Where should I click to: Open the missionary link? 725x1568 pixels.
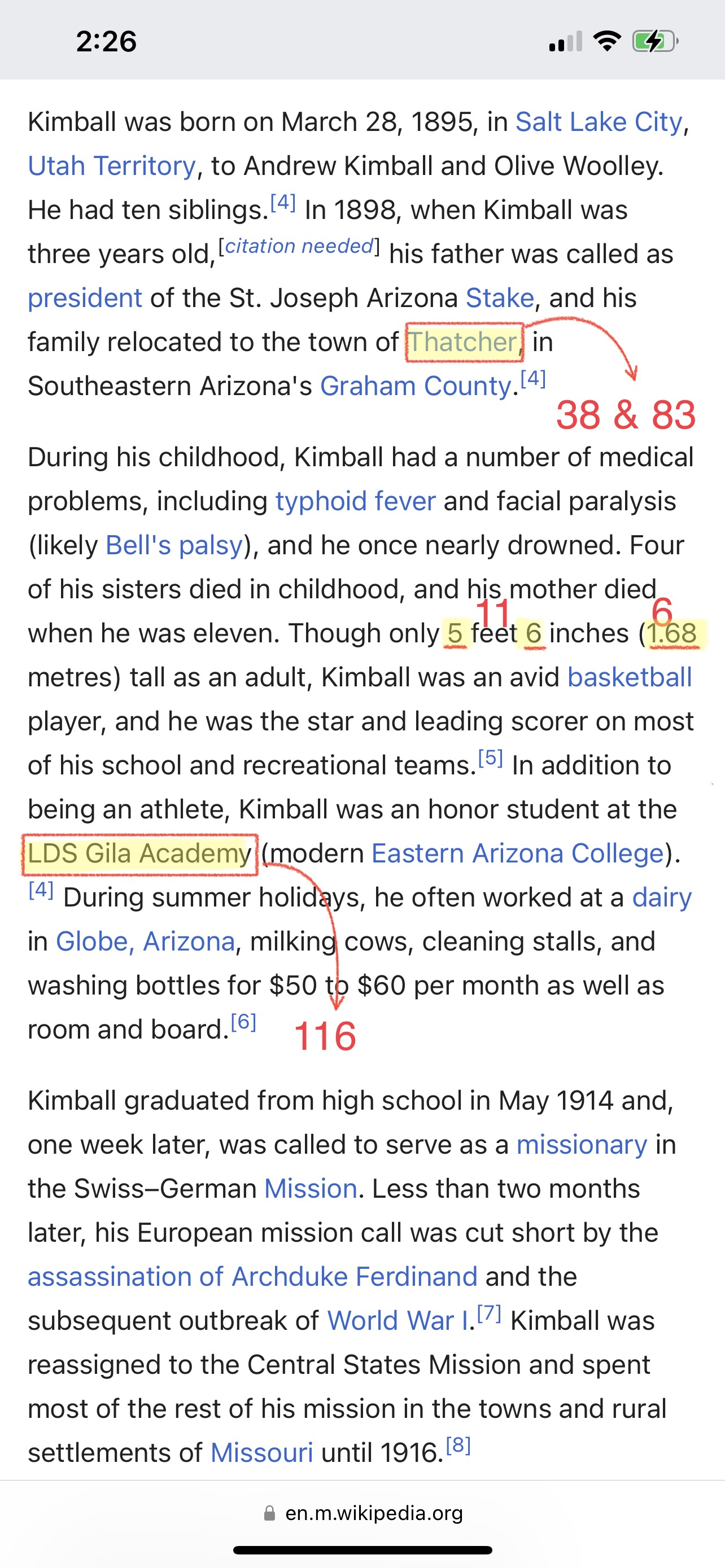coord(582,1145)
